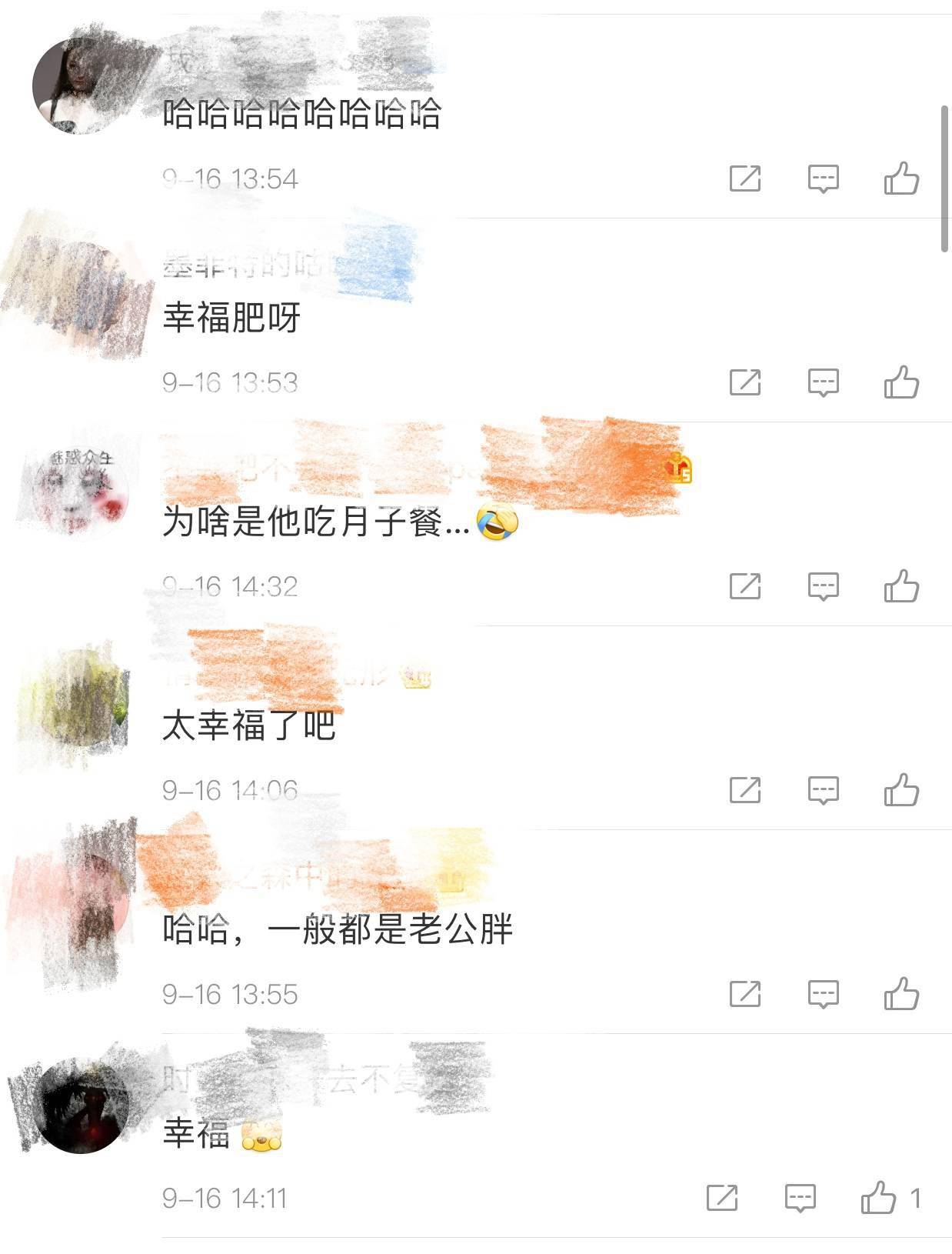Like the comment 为啥是他吃月子餐

pos(901,586)
